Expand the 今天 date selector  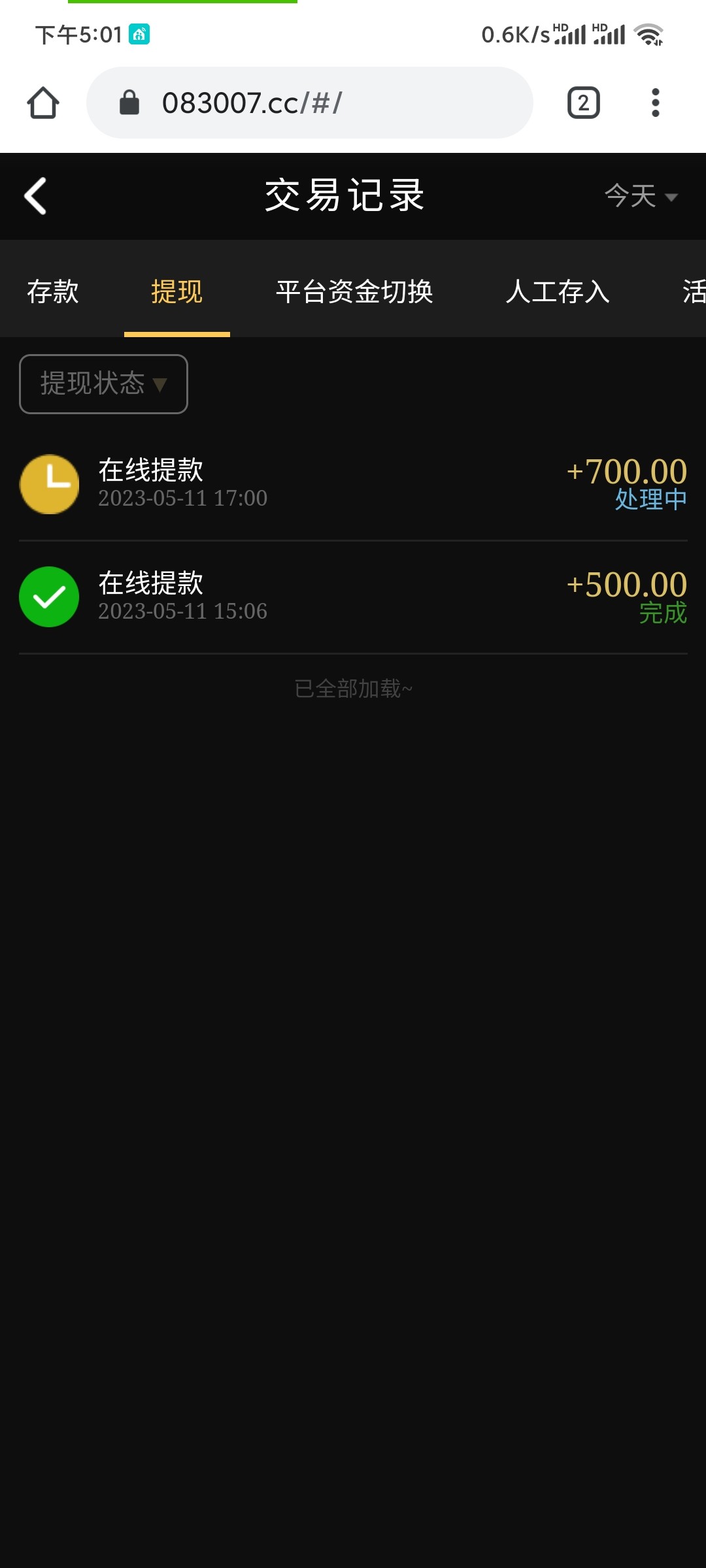click(x=641, y=197)
